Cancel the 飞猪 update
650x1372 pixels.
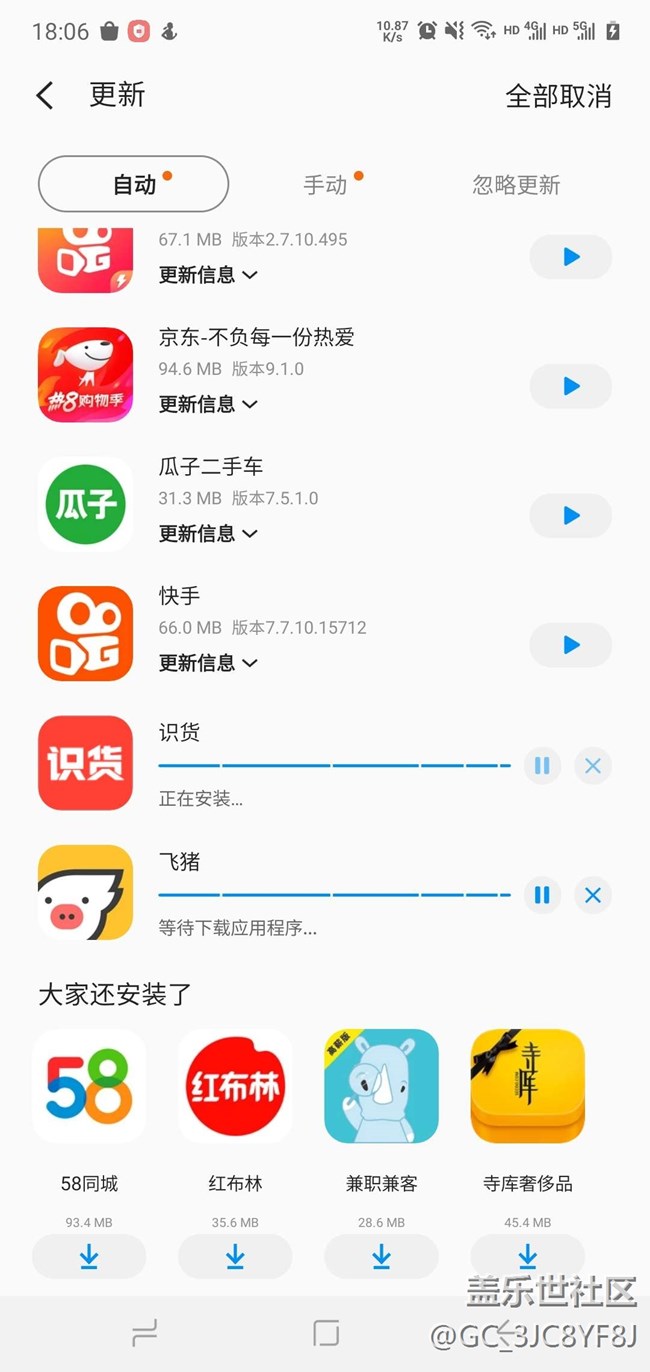(593, 895)
